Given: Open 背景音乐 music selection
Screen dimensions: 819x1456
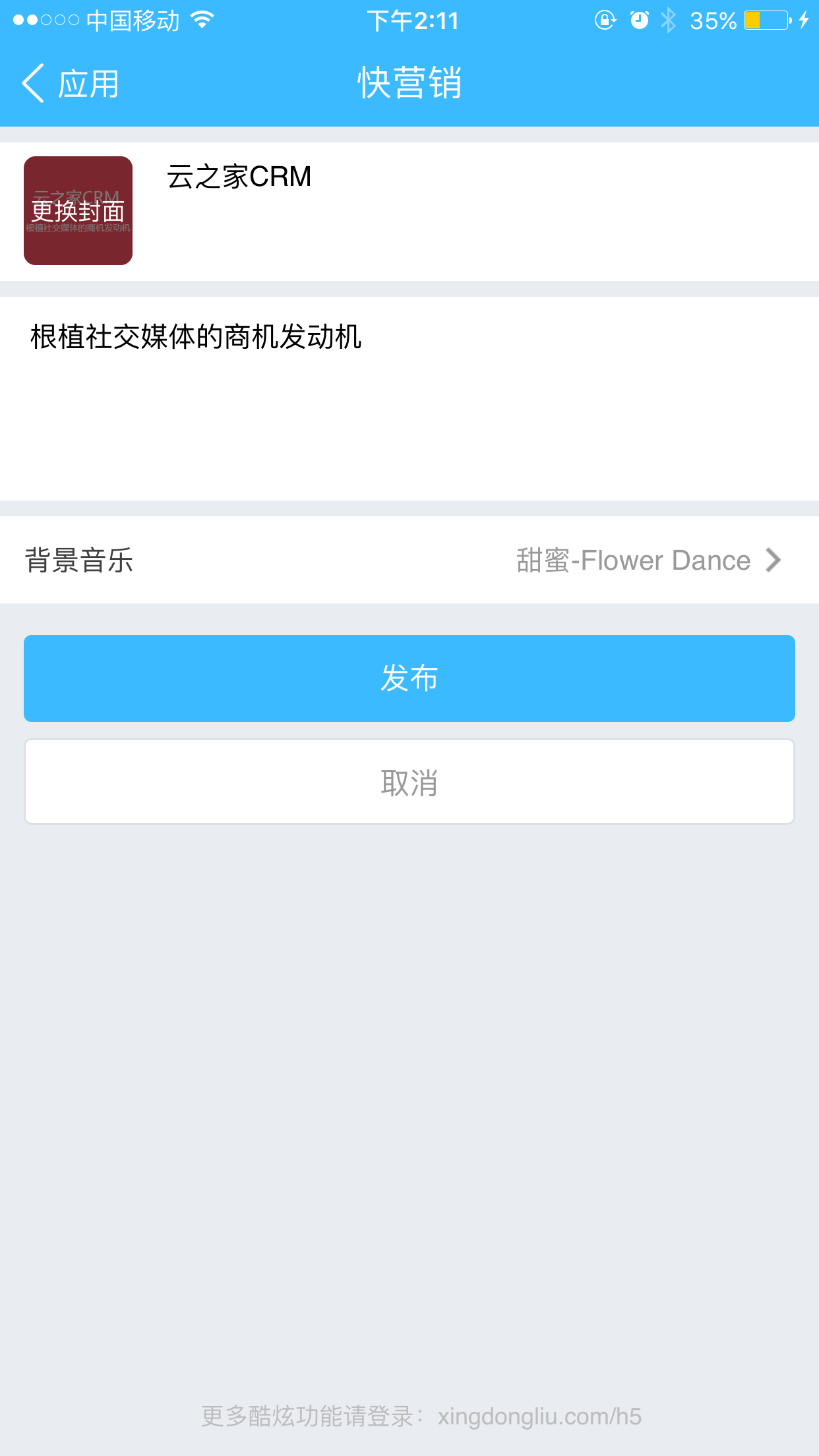Looking at the screenshot, I should [x=409, y=560].
